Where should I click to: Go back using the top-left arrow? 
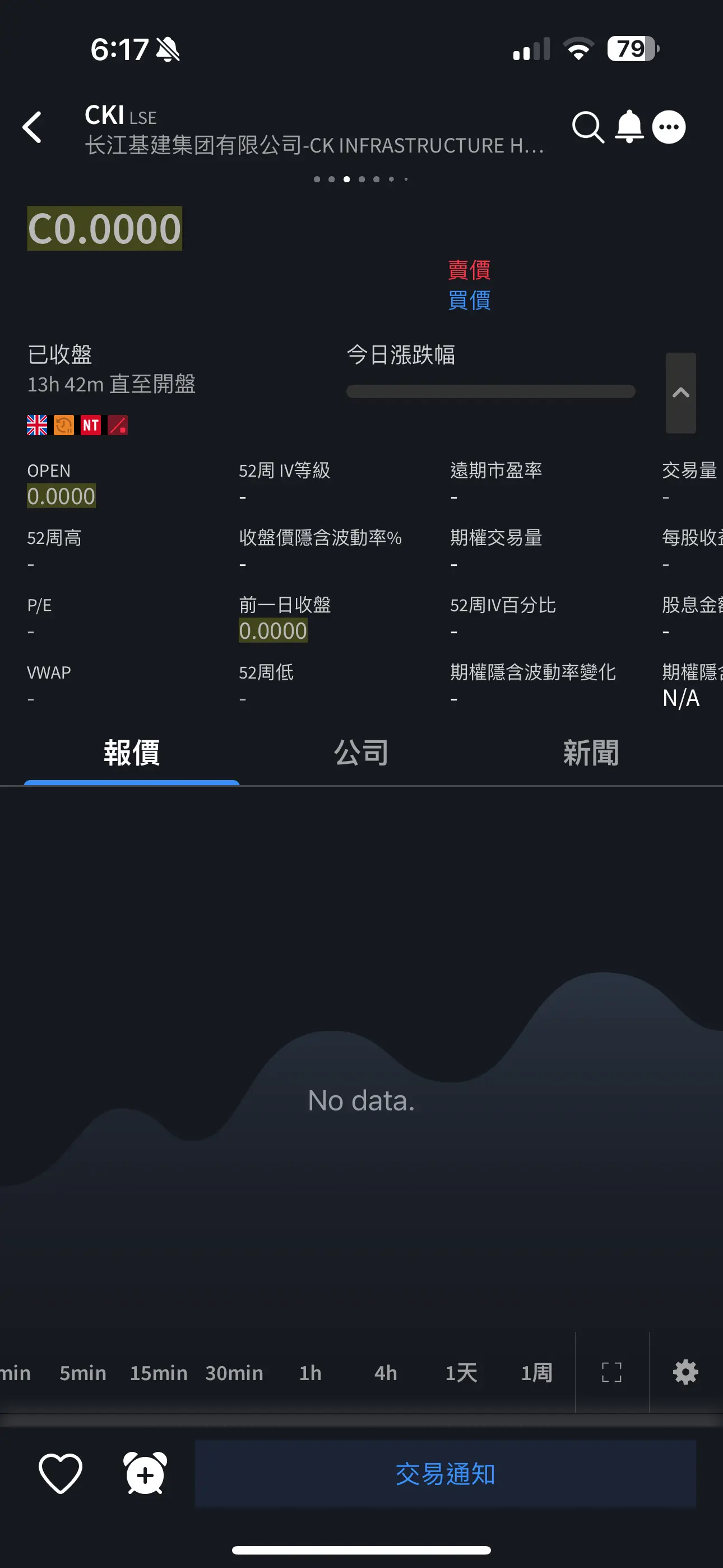pos(33,127)
